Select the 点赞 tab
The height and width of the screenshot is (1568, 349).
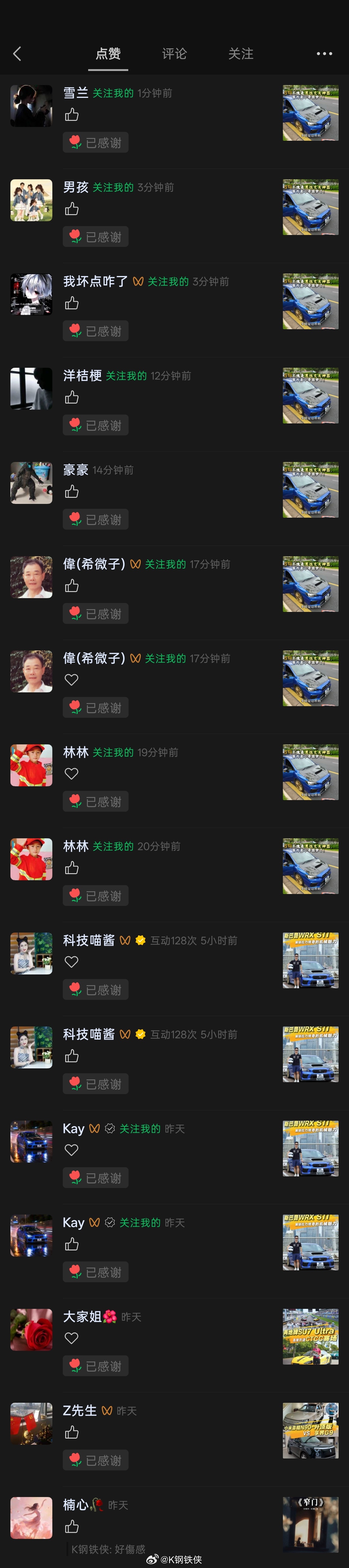click(x=108, y=54)
